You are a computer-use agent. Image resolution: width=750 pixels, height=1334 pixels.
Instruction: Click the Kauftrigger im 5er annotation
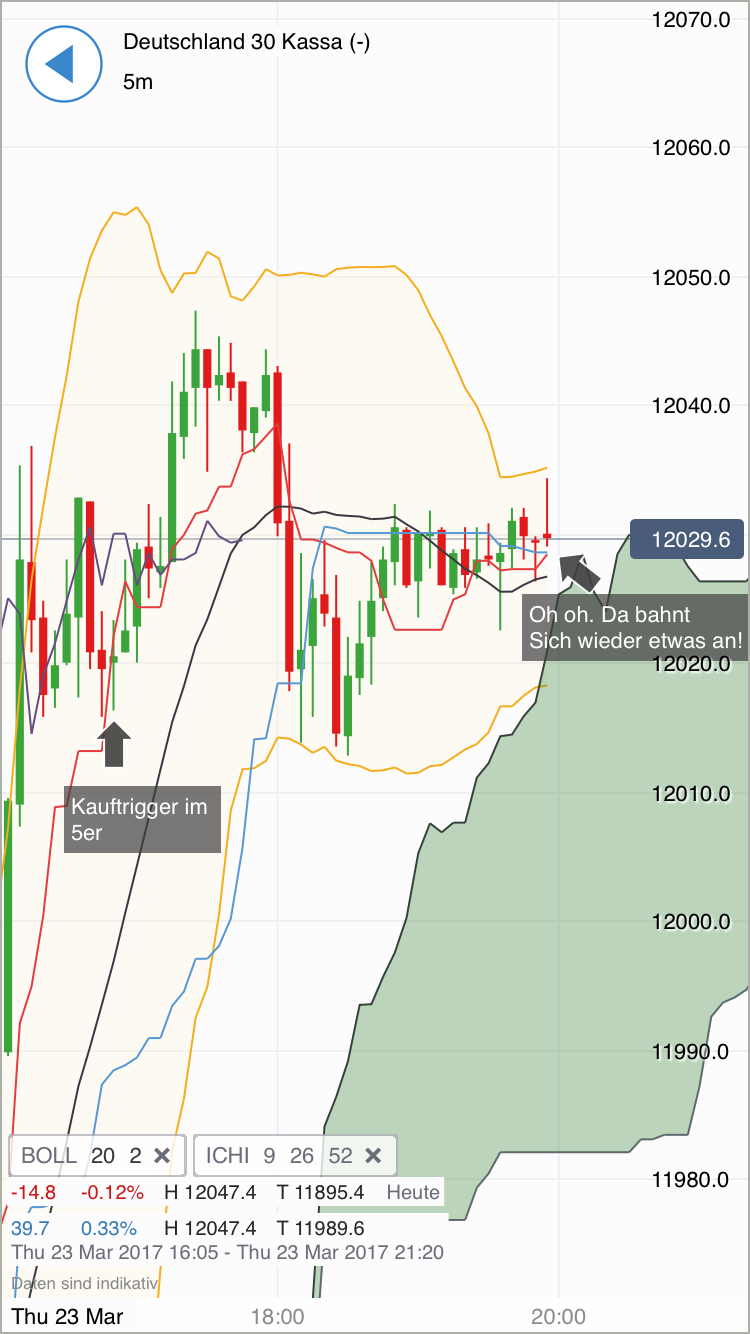click(142, 819)
